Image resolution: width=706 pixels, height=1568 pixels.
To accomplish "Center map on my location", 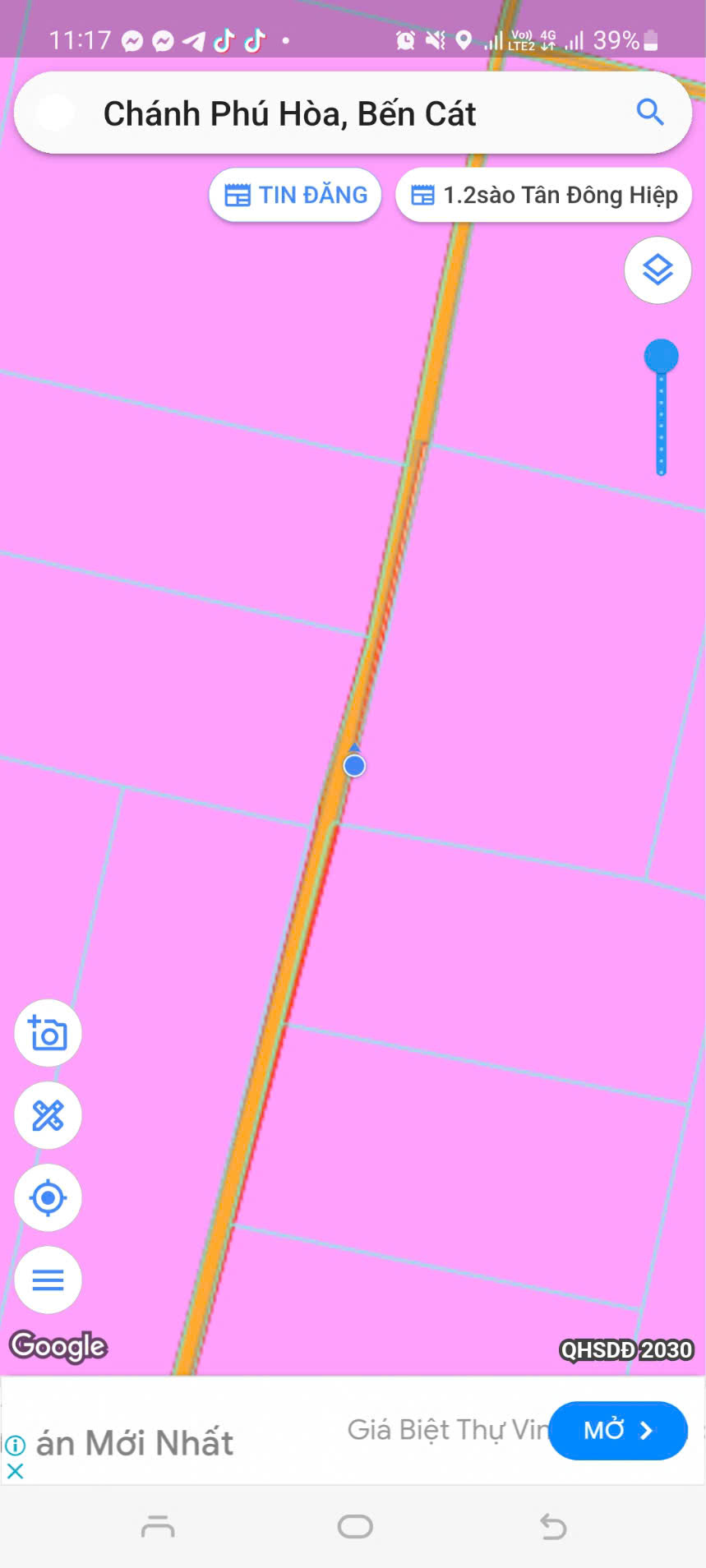I will 48,1198.
